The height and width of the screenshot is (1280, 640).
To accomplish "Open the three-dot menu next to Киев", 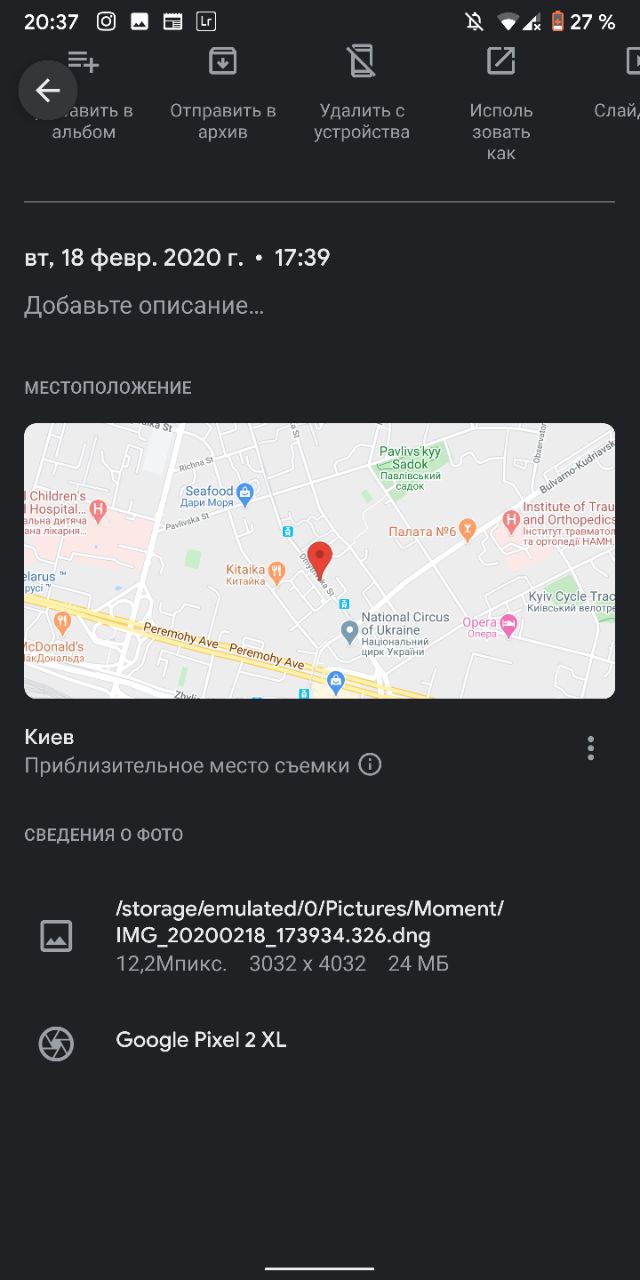I will (x=591, y=748).
